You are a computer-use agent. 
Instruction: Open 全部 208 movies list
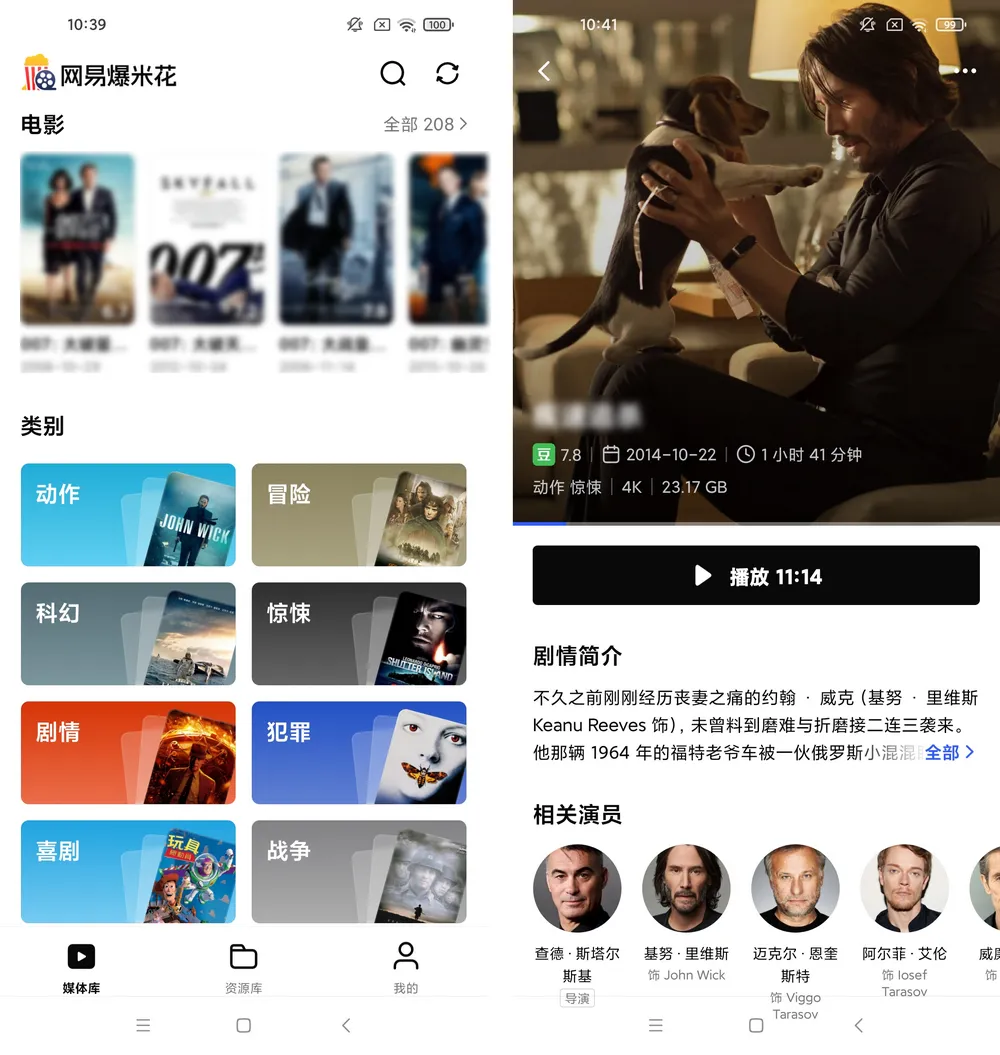(425, 124)
